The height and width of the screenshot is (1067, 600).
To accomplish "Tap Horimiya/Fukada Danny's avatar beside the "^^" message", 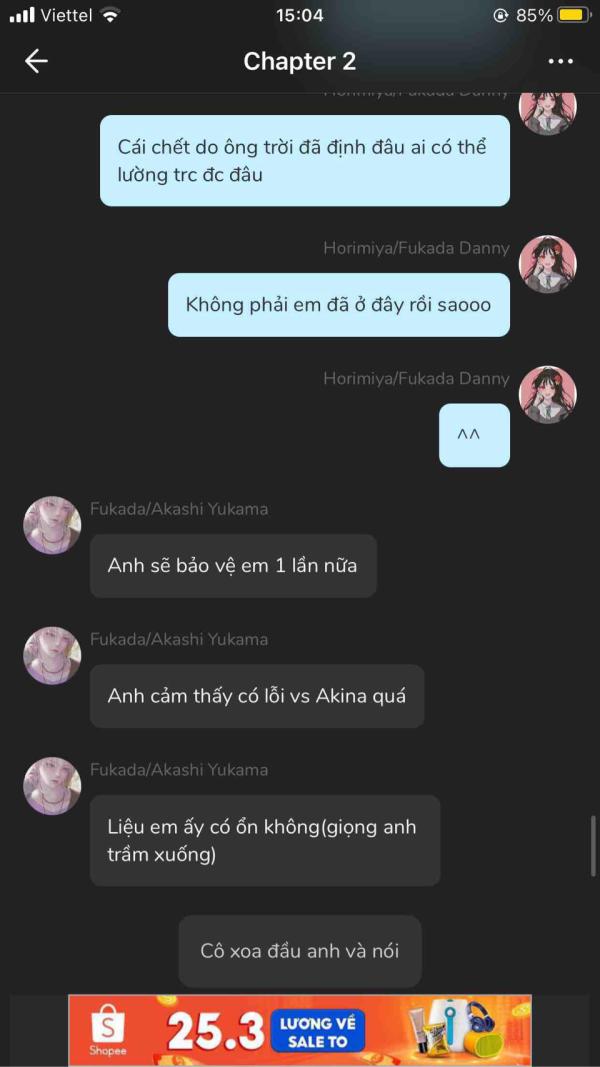I will coord(548,395).
